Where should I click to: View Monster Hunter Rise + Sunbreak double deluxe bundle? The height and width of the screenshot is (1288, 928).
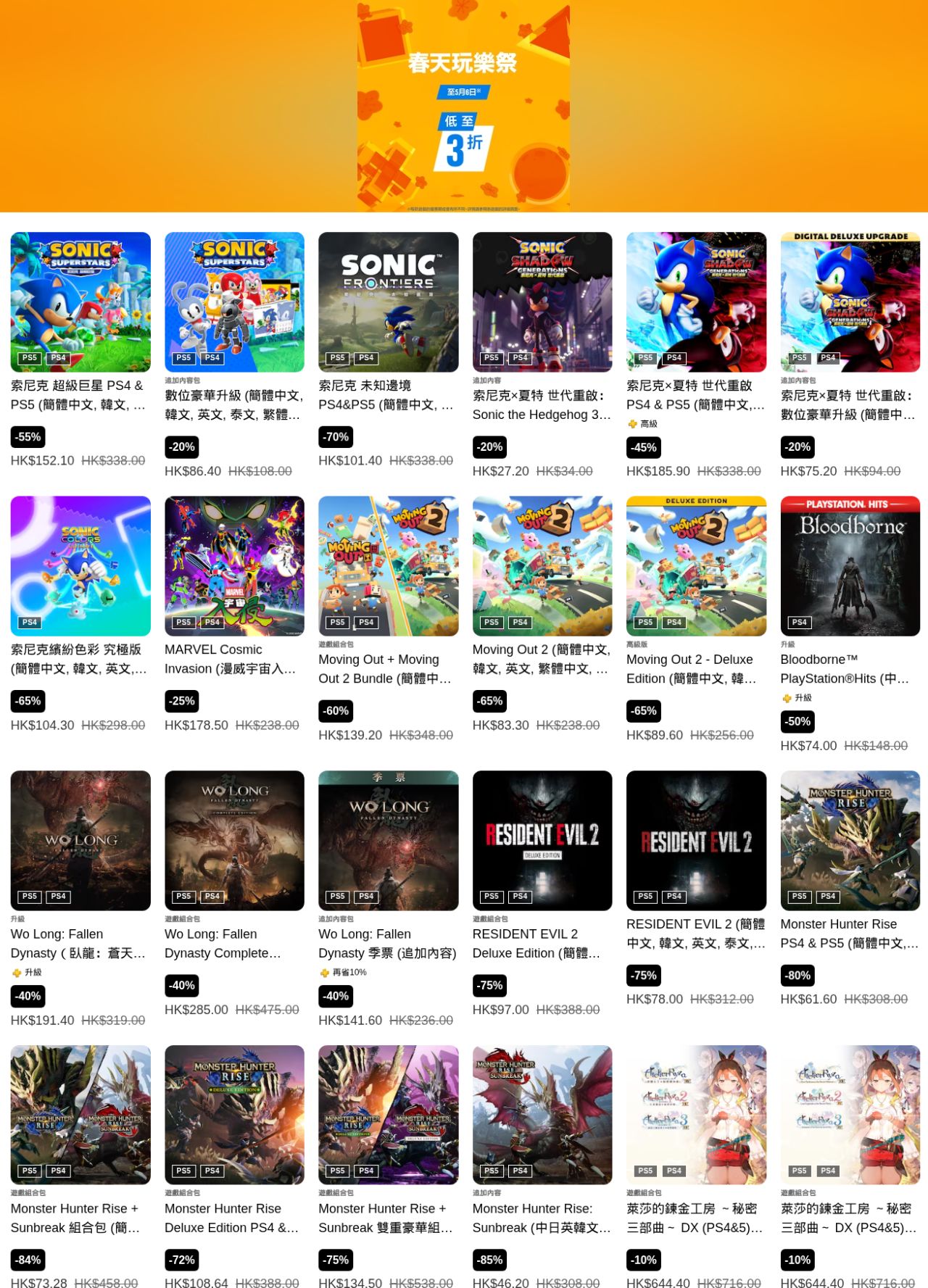[388, 1115]
